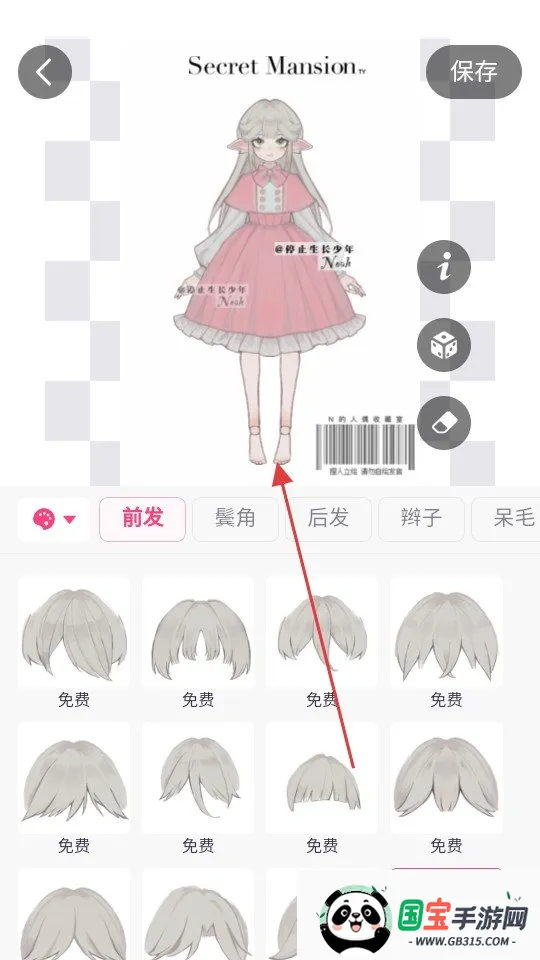Image resolution: width=540 pixels, height=960 pixels.
Task: Tap the eraser icon
Action: pyautogui.click(x=444, y=423)
